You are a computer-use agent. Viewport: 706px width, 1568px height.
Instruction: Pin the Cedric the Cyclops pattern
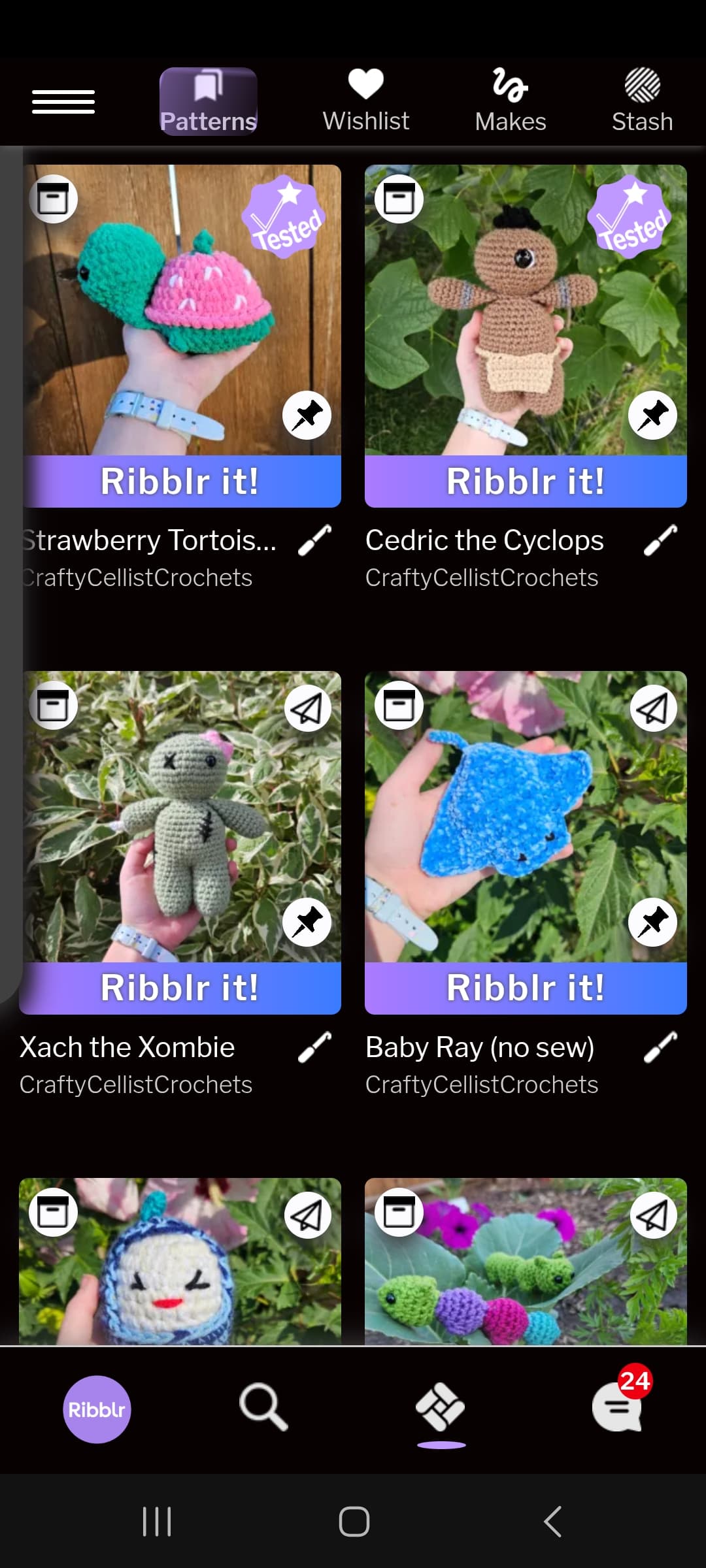pos(652,415)
